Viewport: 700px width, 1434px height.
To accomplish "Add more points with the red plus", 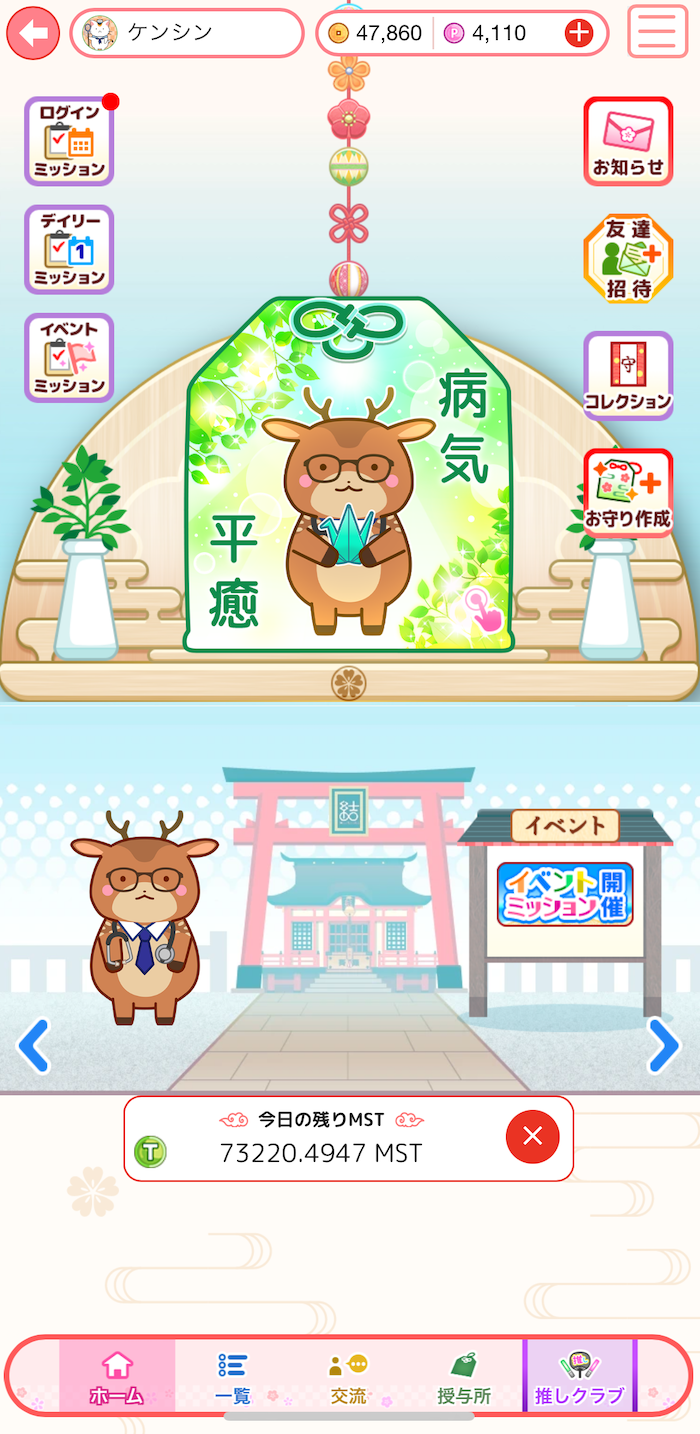I will click(x=579, y=33).
